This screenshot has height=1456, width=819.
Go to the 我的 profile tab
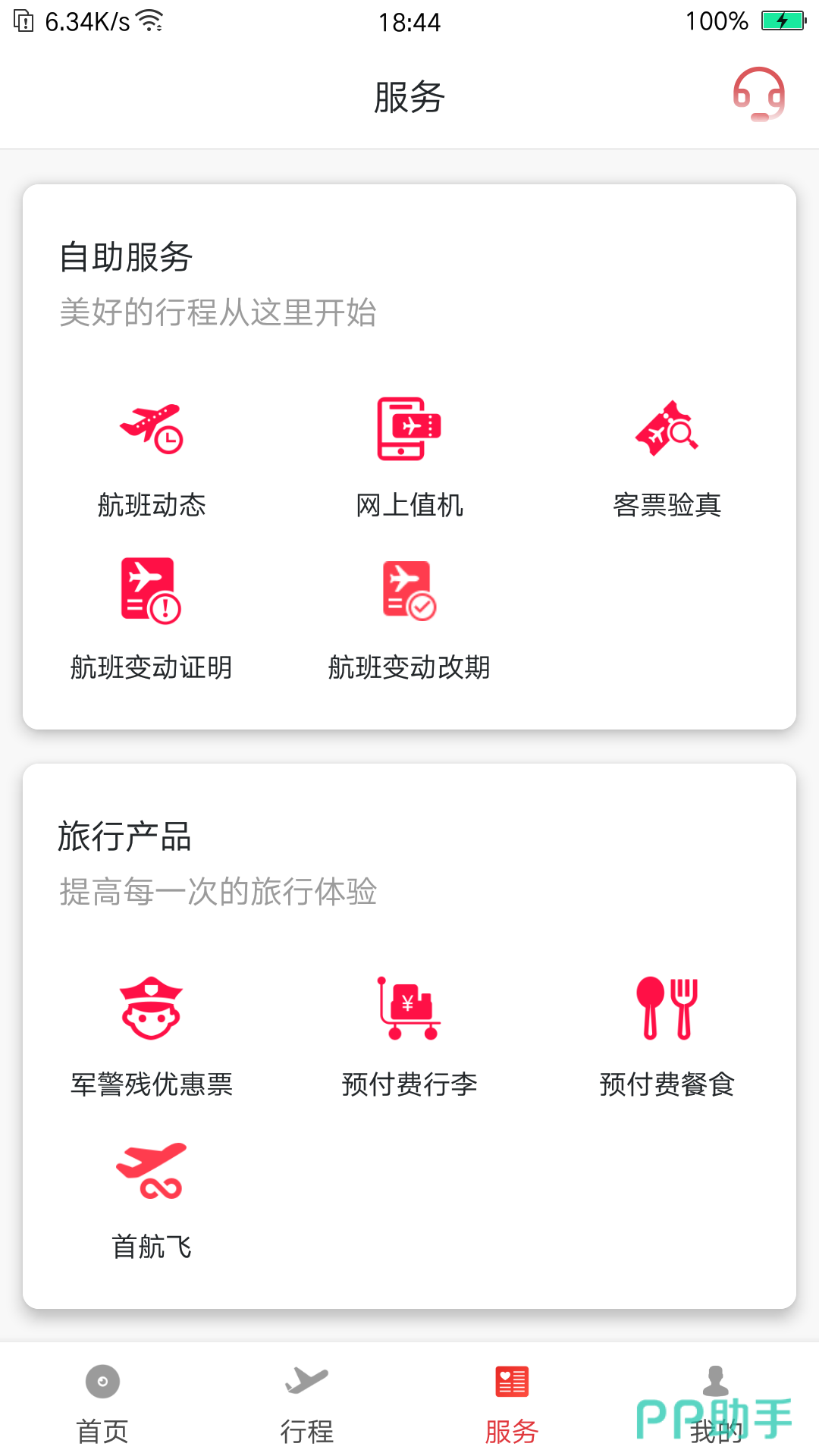click(716, 1402)
